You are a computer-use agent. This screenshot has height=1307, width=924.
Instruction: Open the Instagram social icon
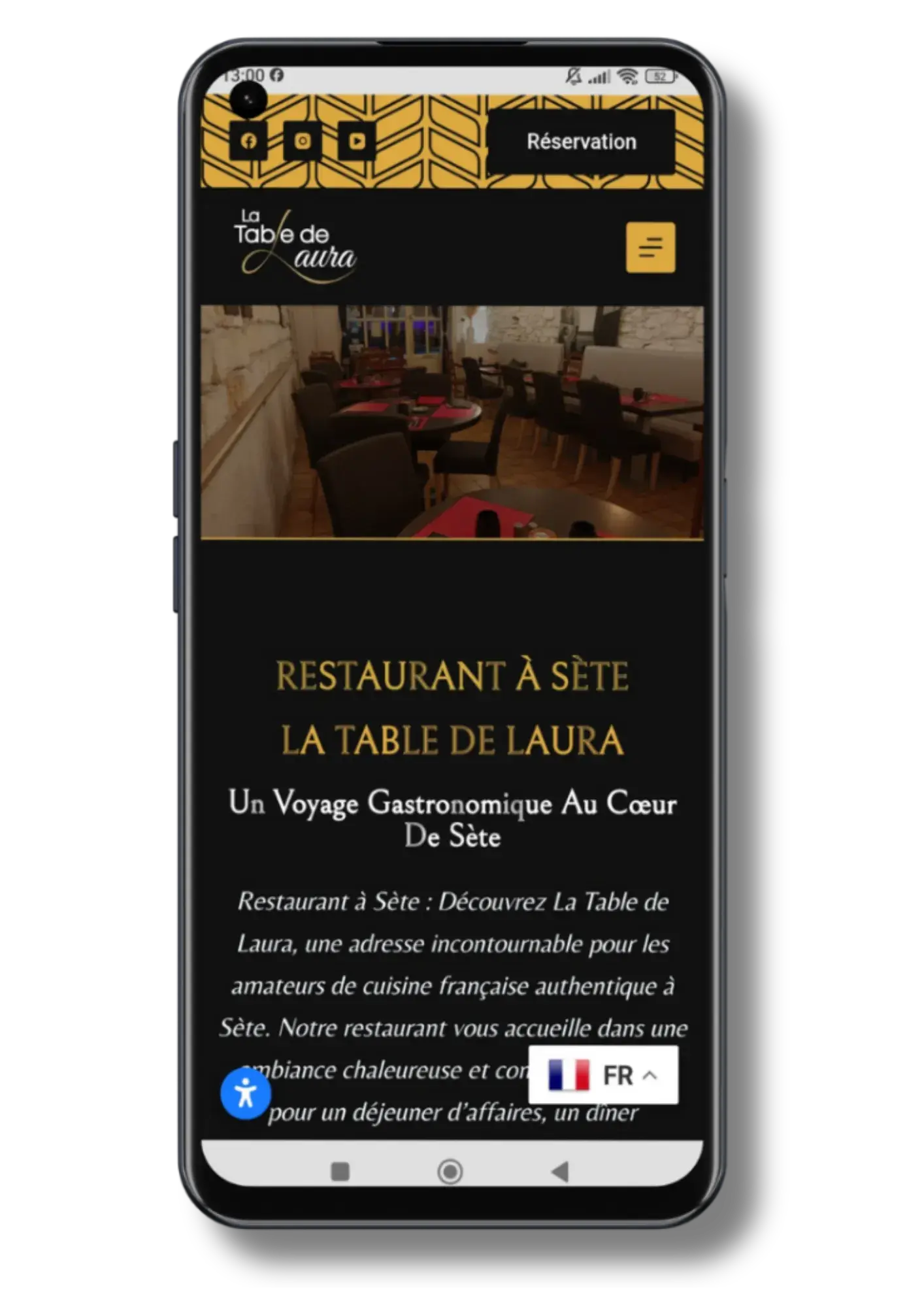(302, 141)
